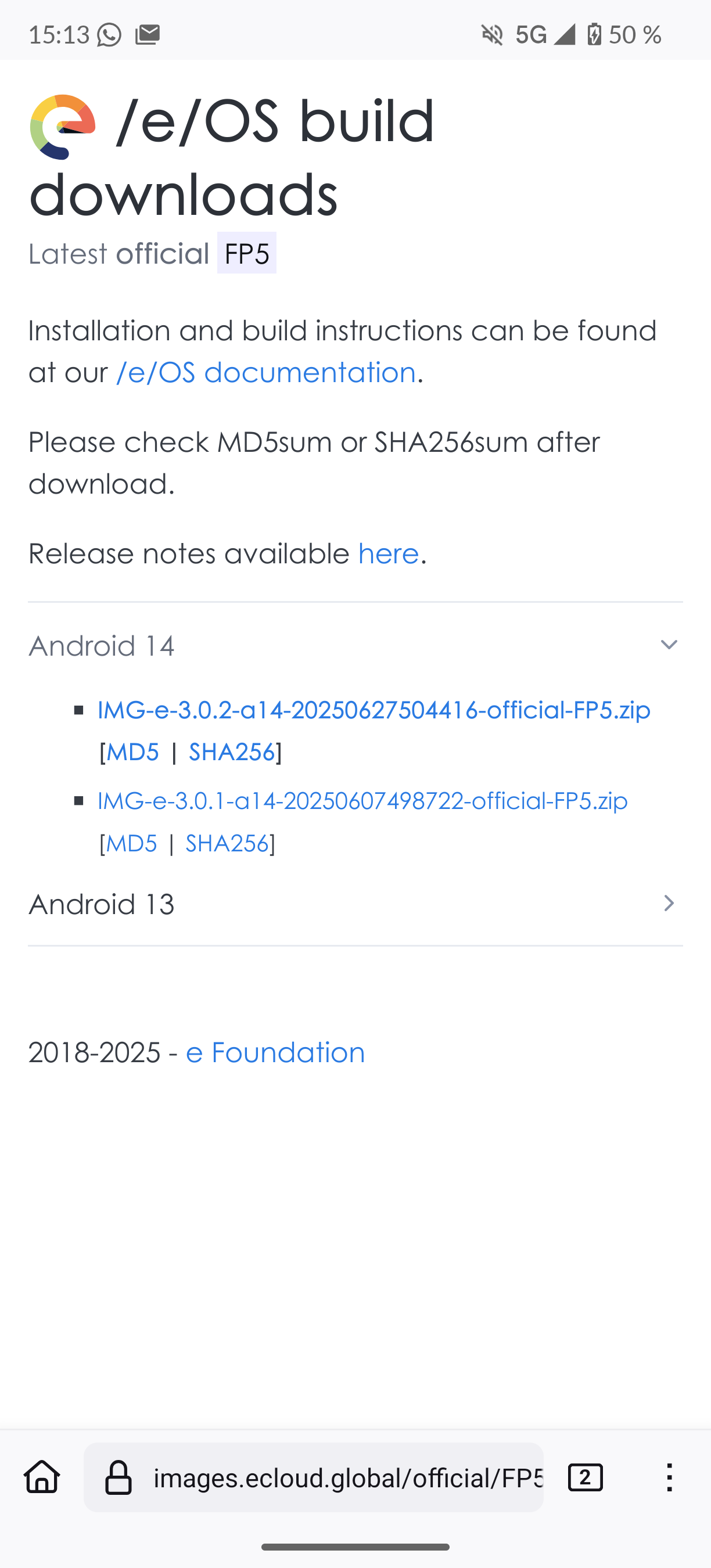Open the /e/OS documentation link
This screenshot has height=1568, width=711.
point(266,372)
